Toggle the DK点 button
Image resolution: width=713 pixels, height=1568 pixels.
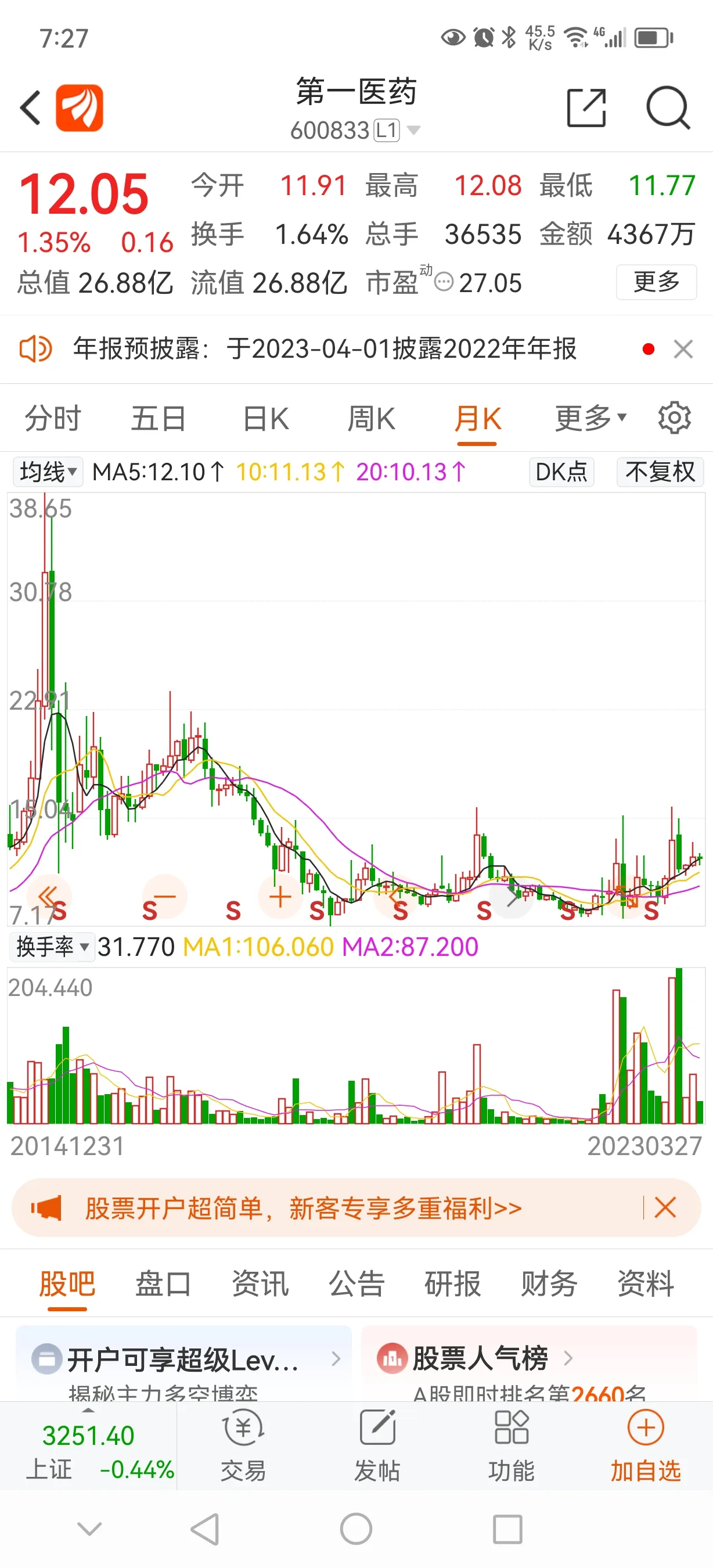click(x=561, y=472)
